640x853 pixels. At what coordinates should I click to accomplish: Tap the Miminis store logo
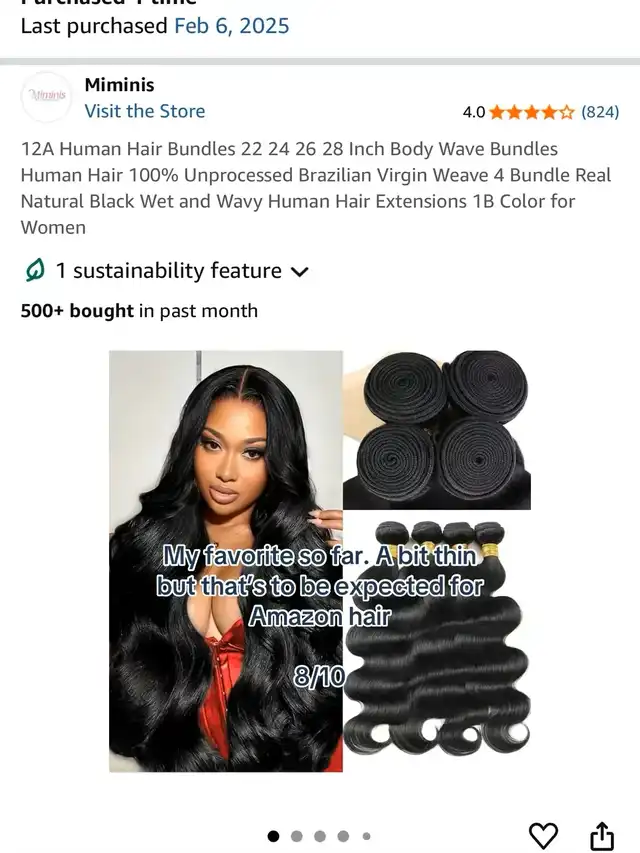(46, 96)
